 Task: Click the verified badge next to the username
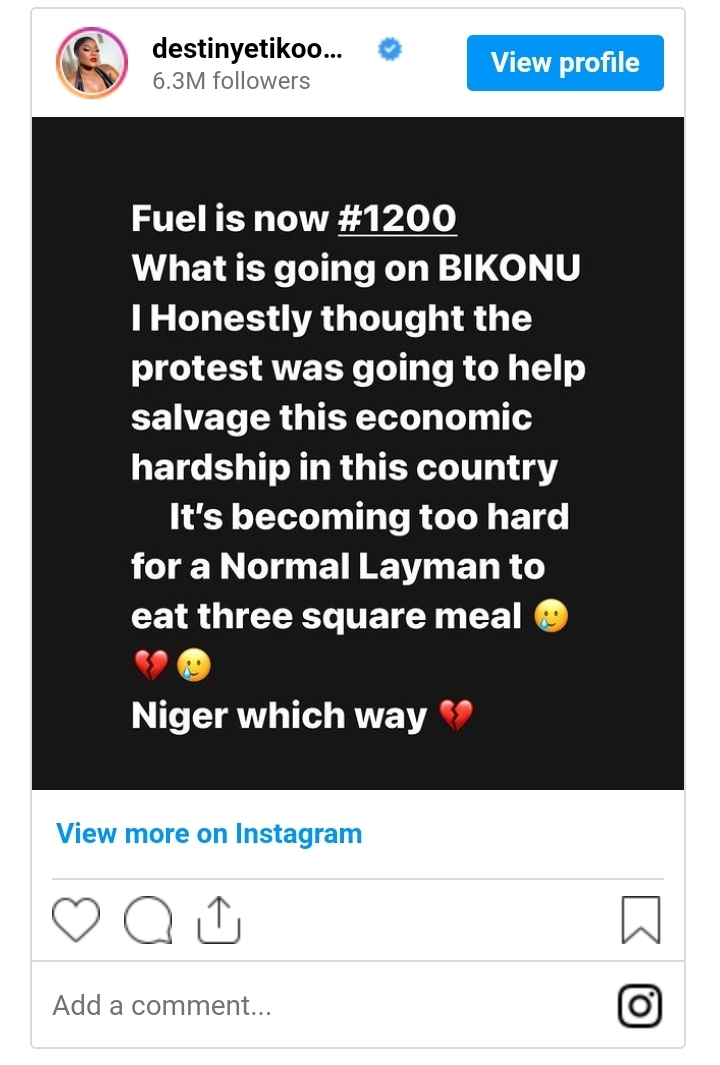[390, 48]
